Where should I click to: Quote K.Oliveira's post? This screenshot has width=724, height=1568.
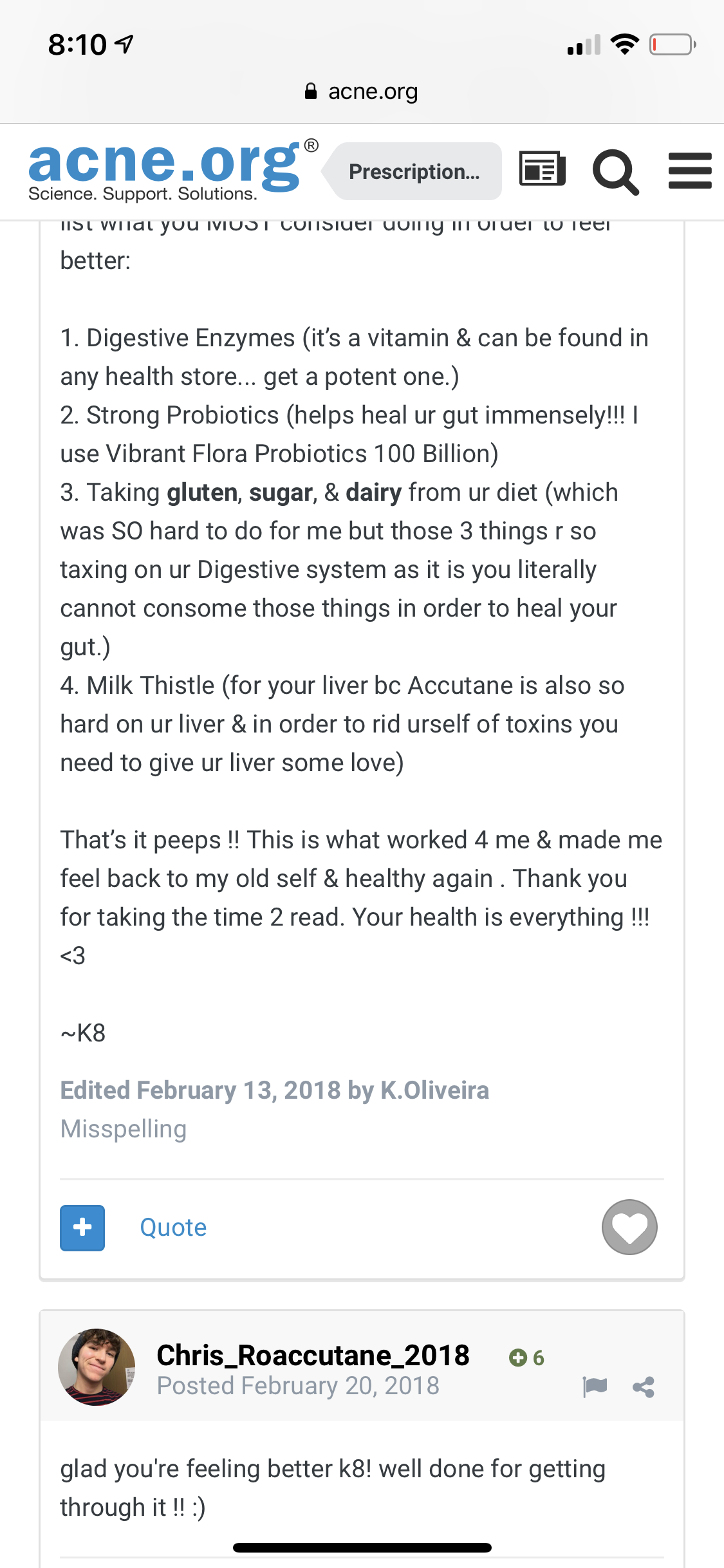click(173, 1227)
